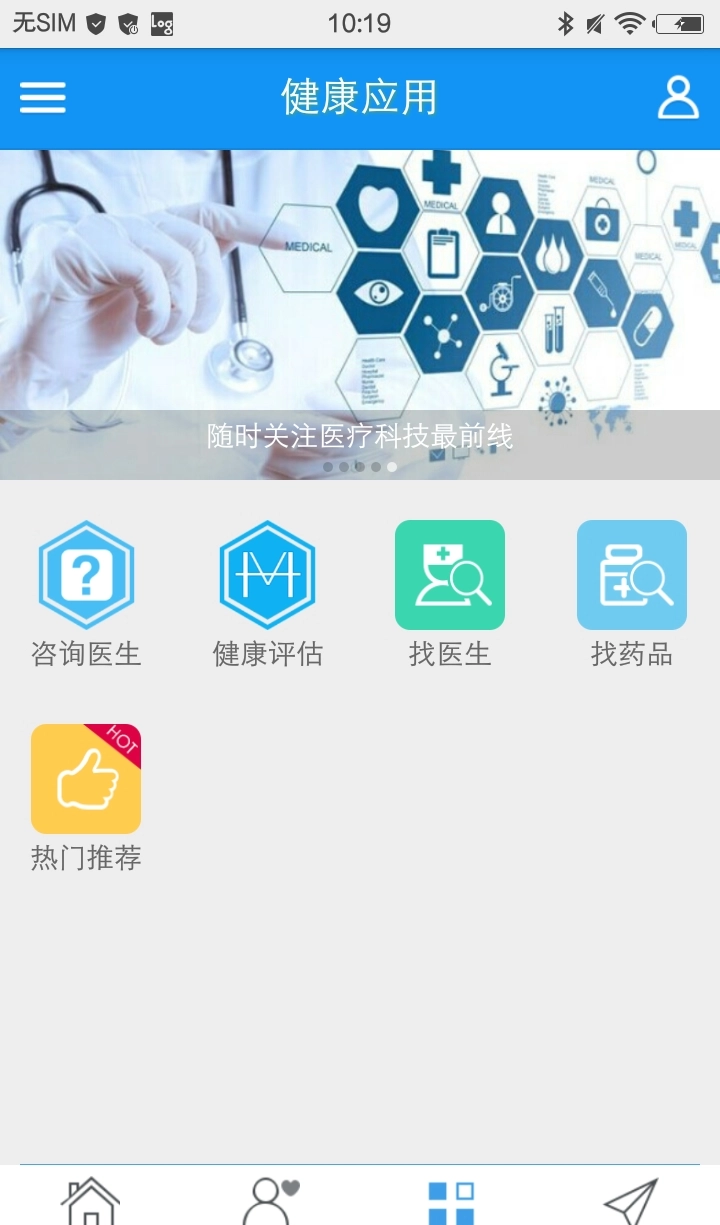This screenshot has width=720, height=1225.
Task: Switch to the home tab
Action: (91, 1200)
